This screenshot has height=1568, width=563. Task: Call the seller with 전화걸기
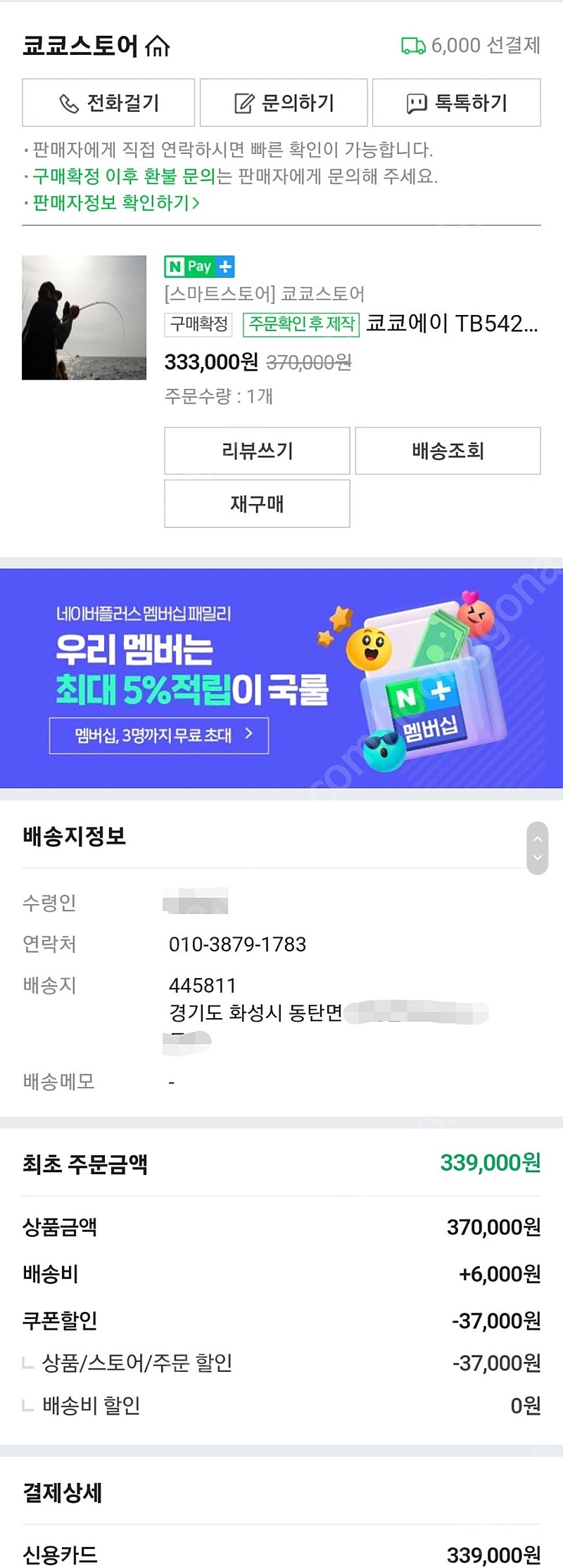coord(108,103)
